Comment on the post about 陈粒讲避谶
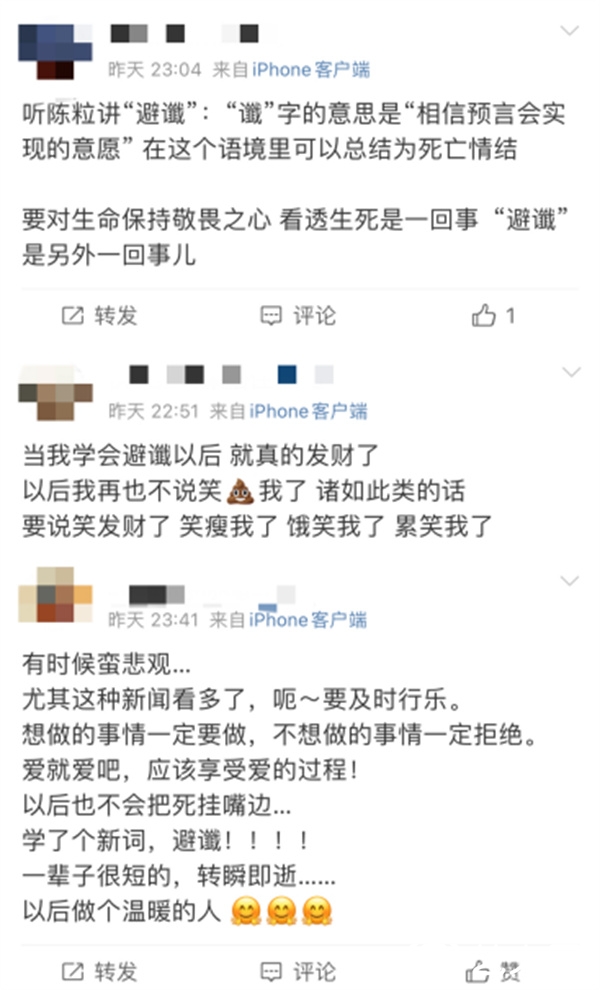 click(298, 316)
